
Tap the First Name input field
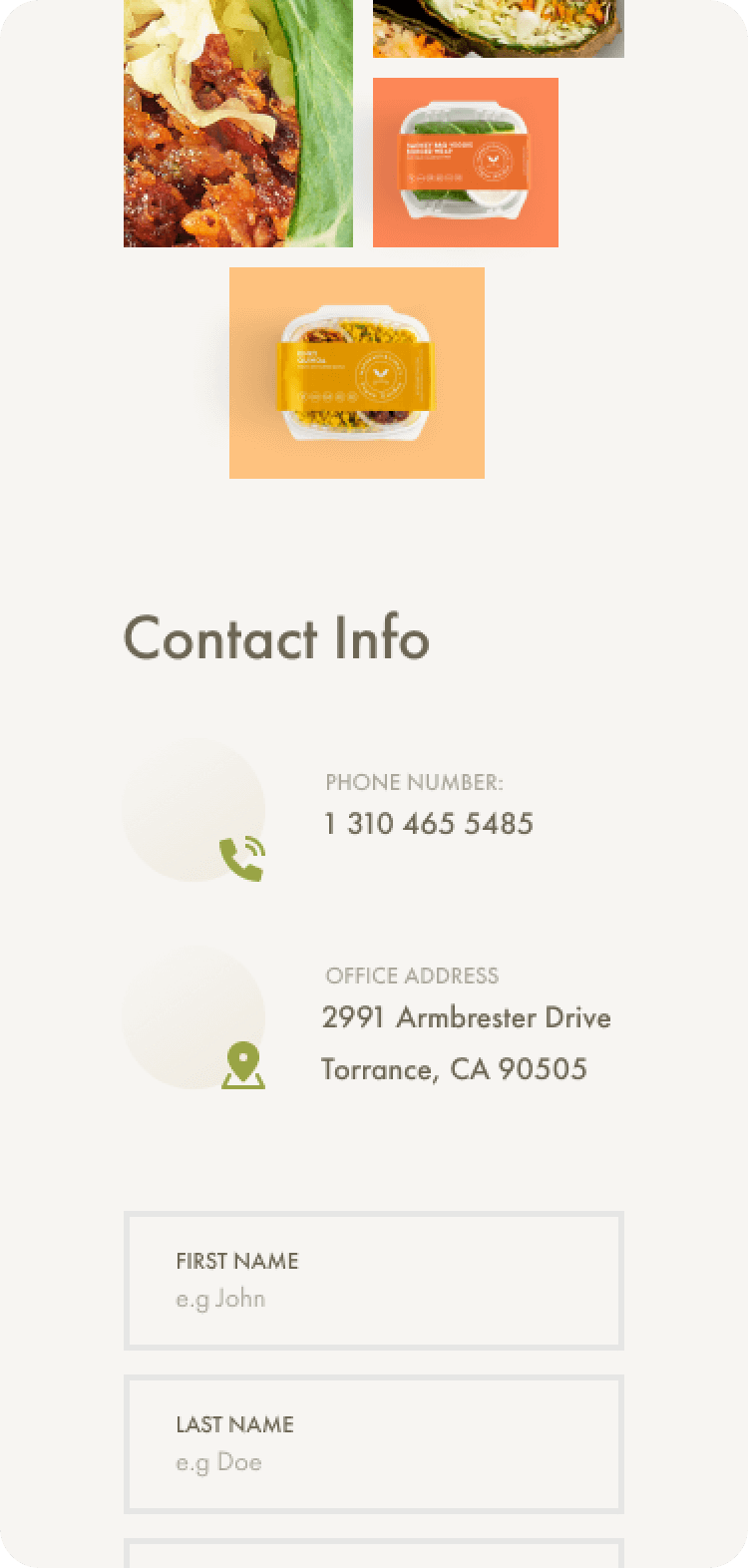point(374,1281)
